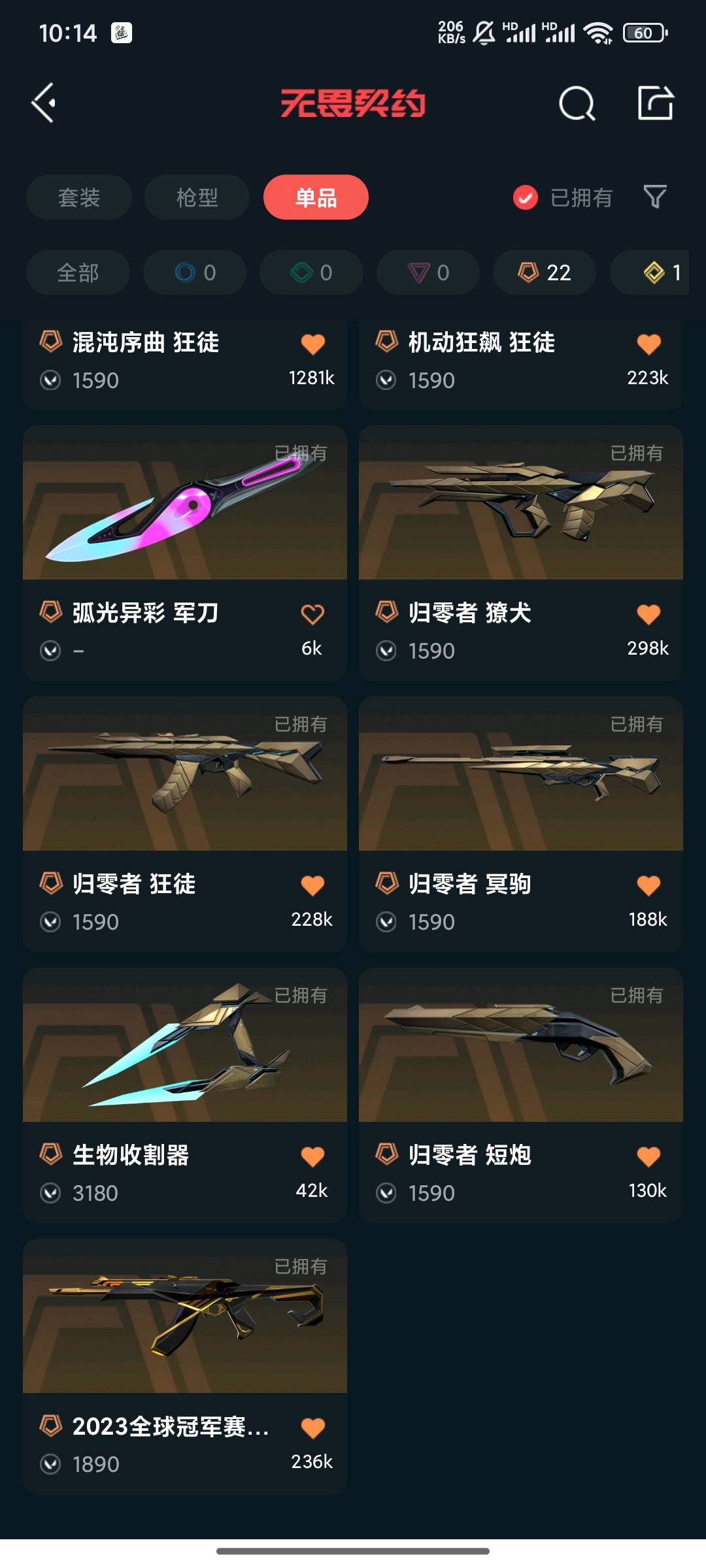Like the 弧光异彩 军刀 skin
This screenshot has height=1568, width=706.
click(312, 614)
